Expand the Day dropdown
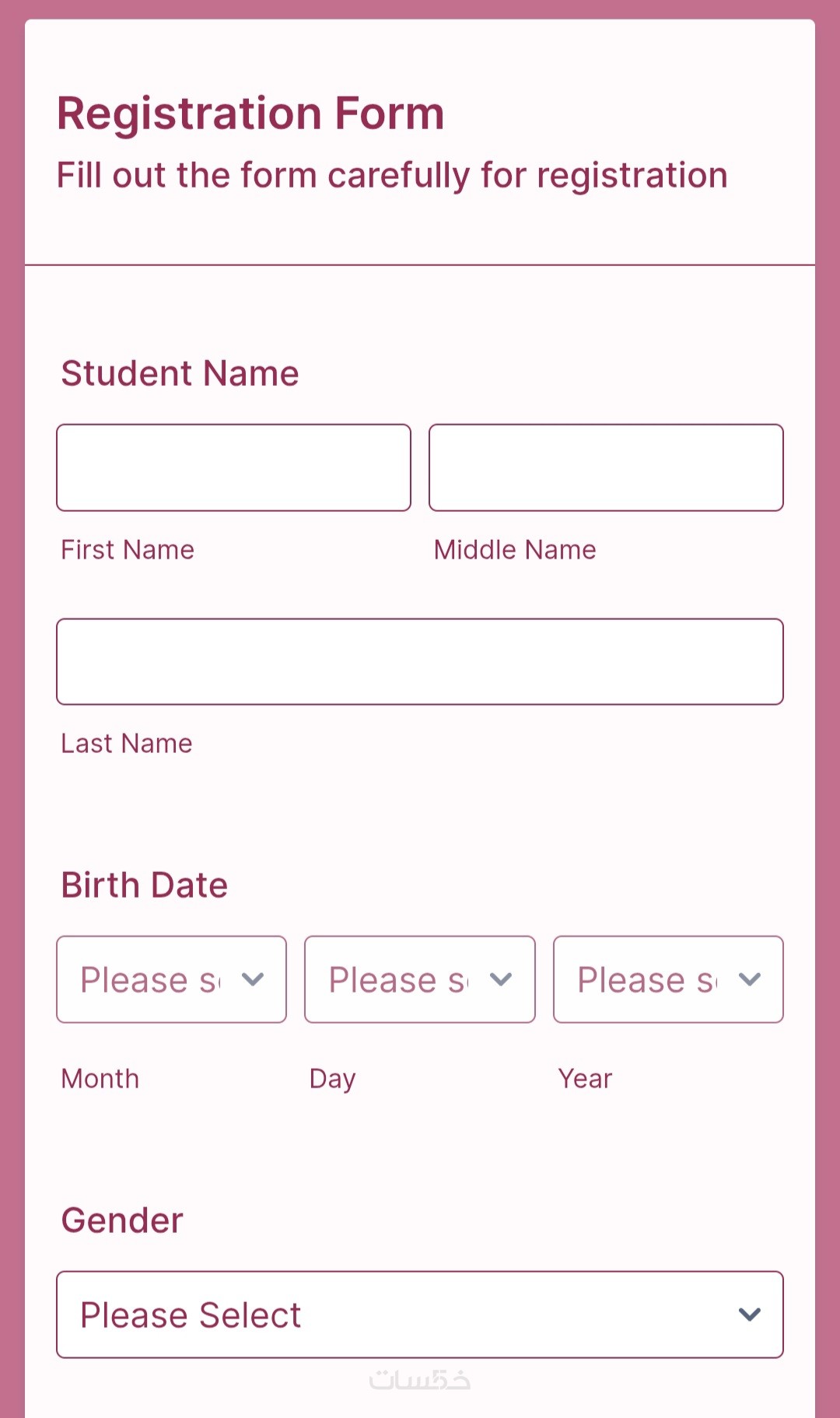Screen dimensions: 840x1418 (x=420, y=979)
